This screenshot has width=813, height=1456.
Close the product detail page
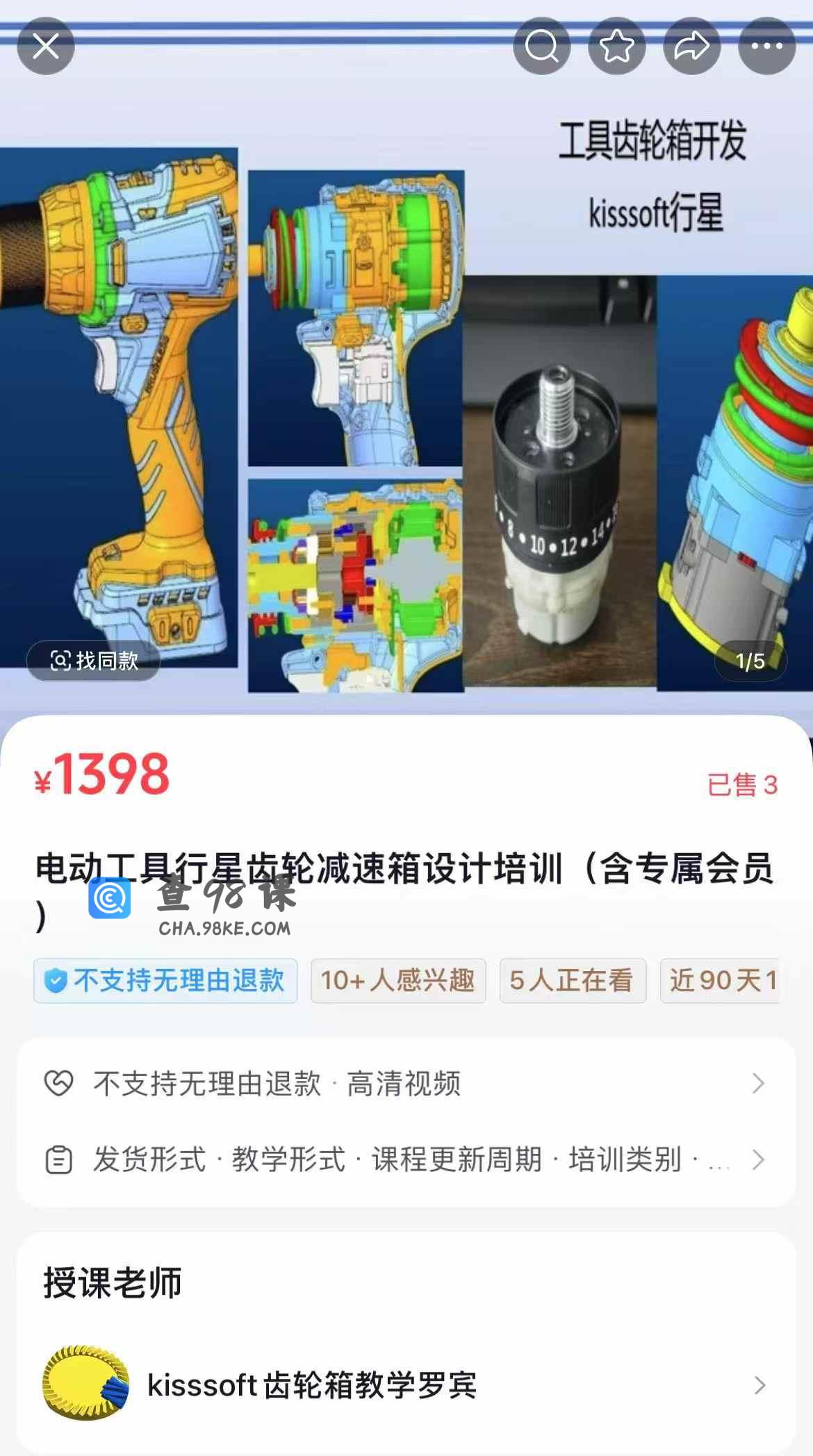(46, 47)
